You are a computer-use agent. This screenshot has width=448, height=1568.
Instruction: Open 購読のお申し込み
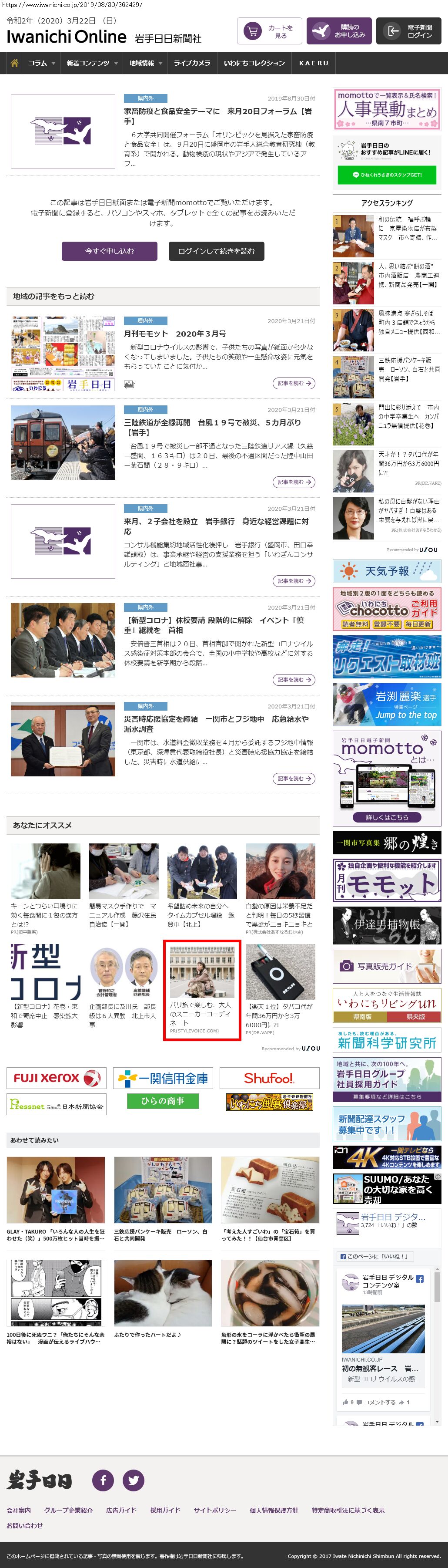coord(338,32)
